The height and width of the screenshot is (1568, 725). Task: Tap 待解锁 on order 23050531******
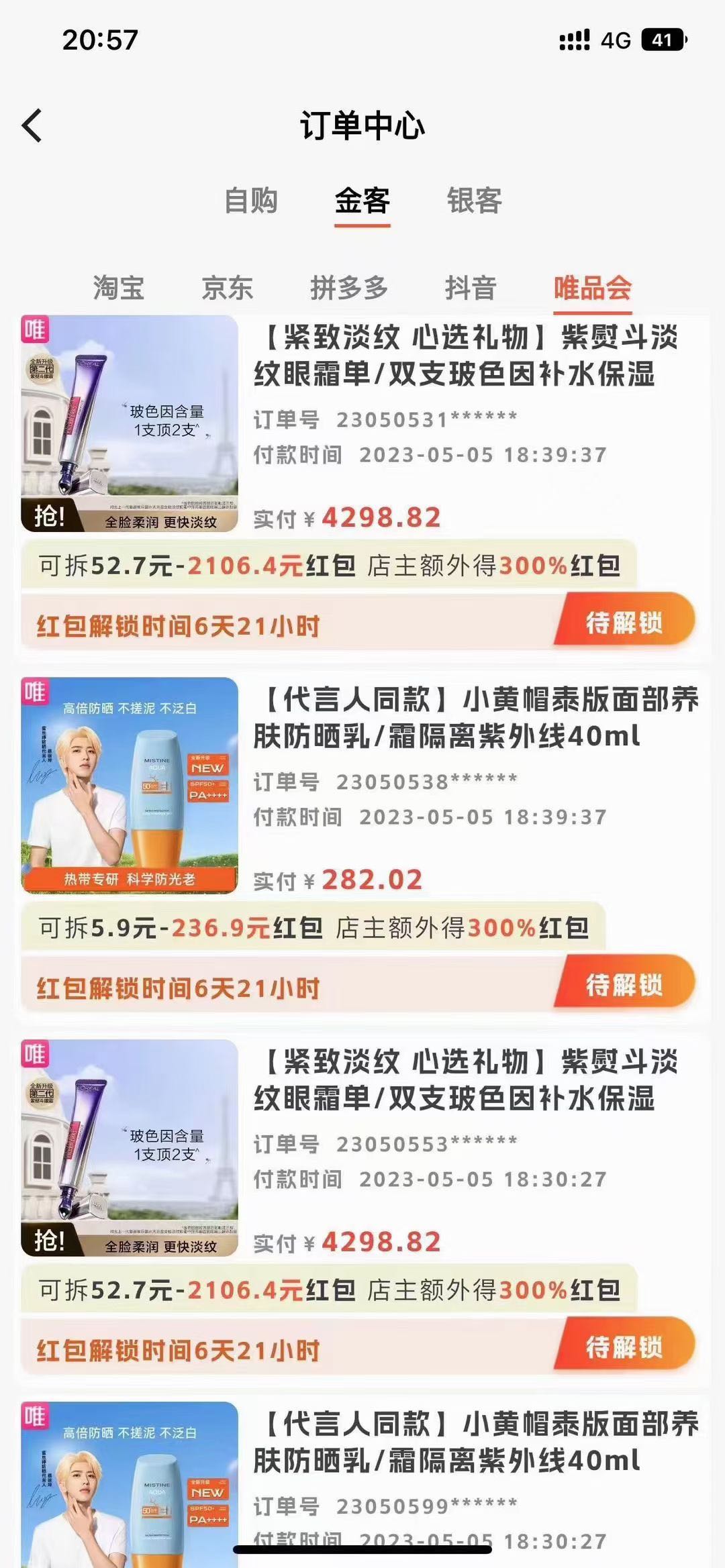click(x=624, y=622)
